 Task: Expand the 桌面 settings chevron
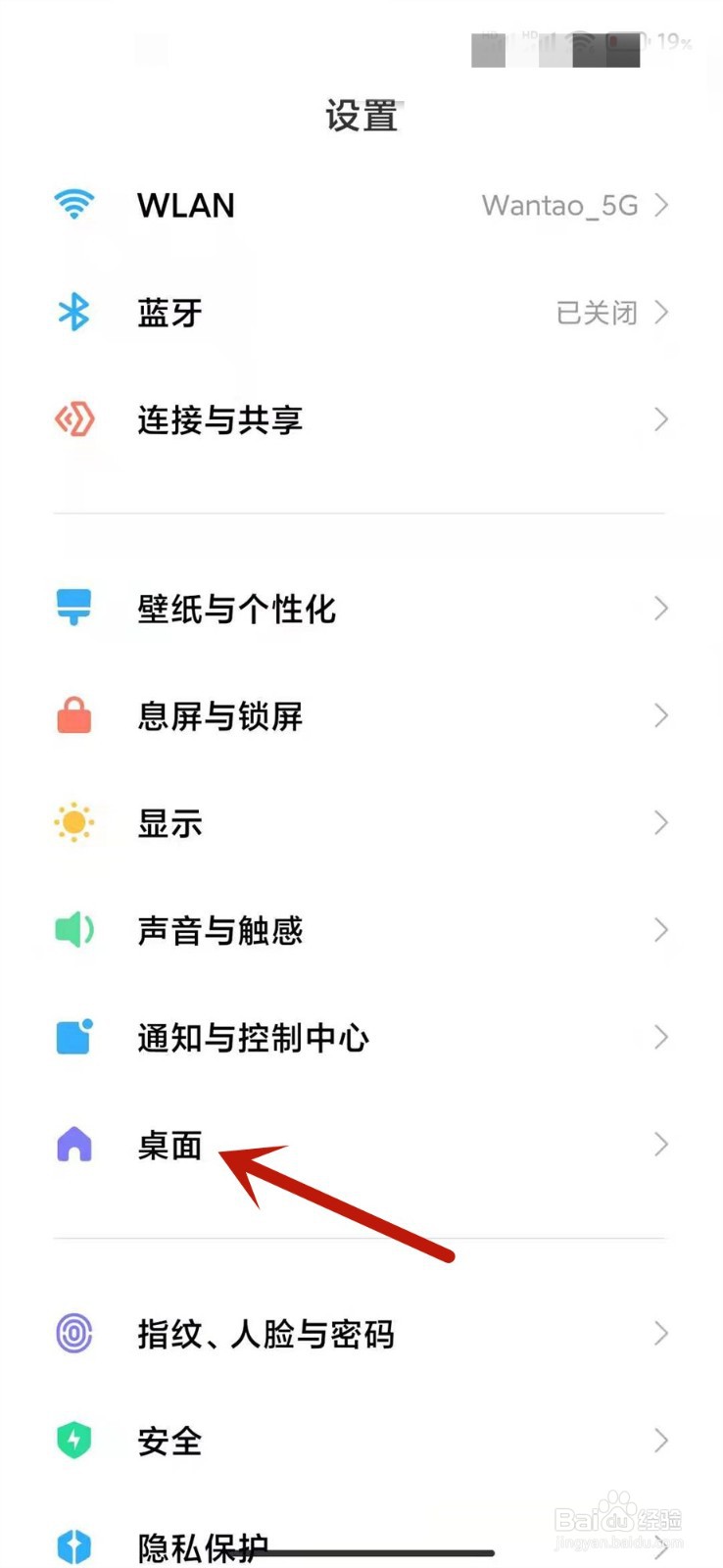click(x=661, y=1145)
